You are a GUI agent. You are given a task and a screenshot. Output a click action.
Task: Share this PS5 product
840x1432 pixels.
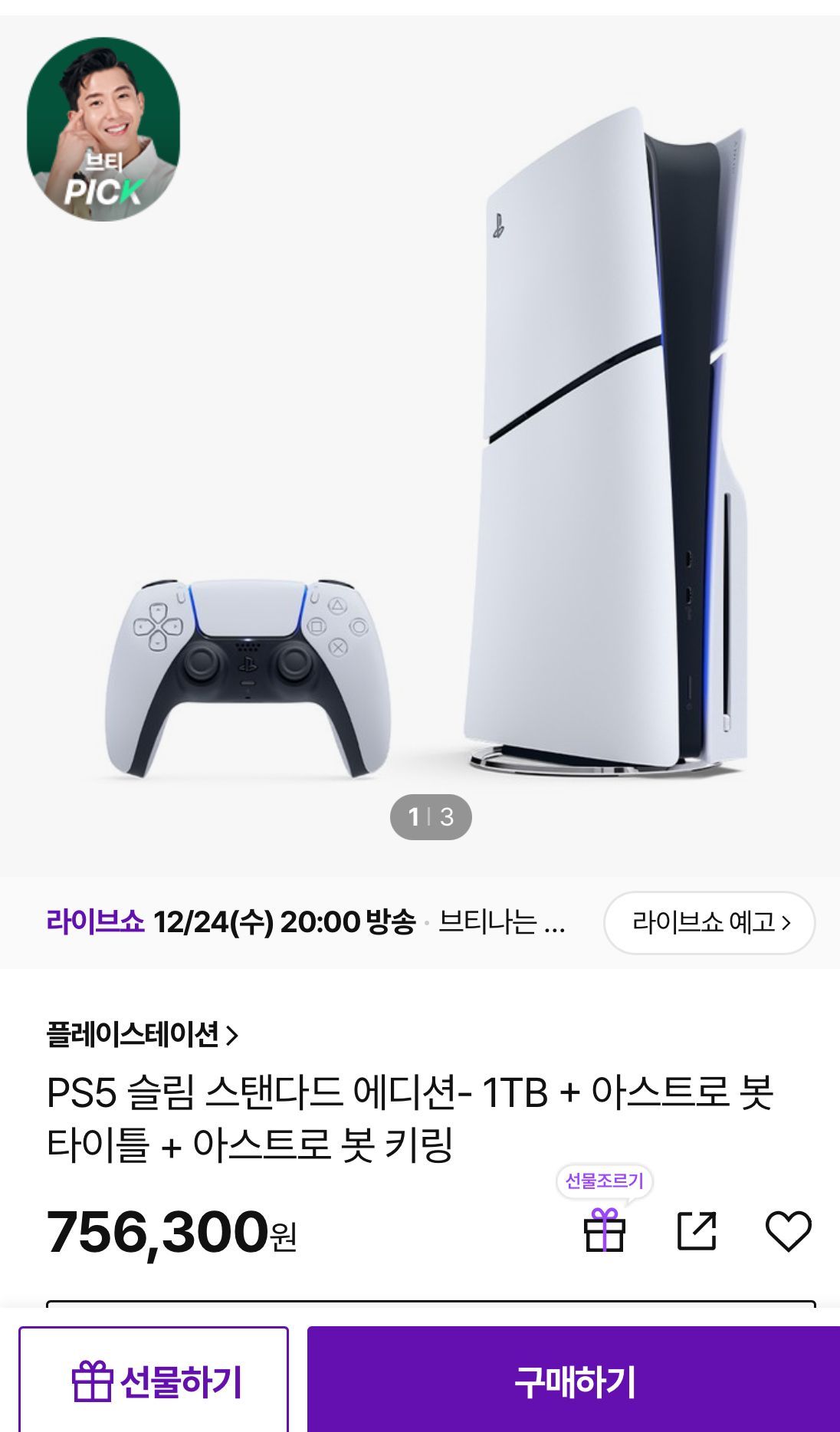coord(696,1231)
